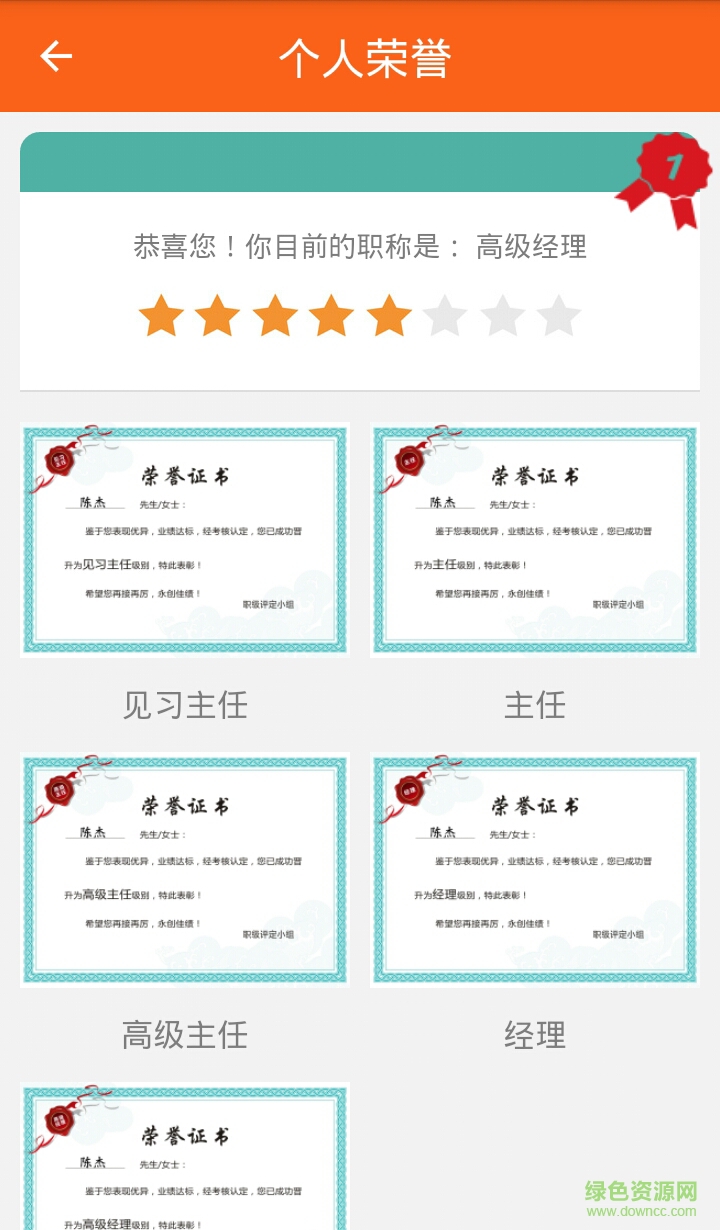Tap the red seal on 见习主任 certificate

60,462
